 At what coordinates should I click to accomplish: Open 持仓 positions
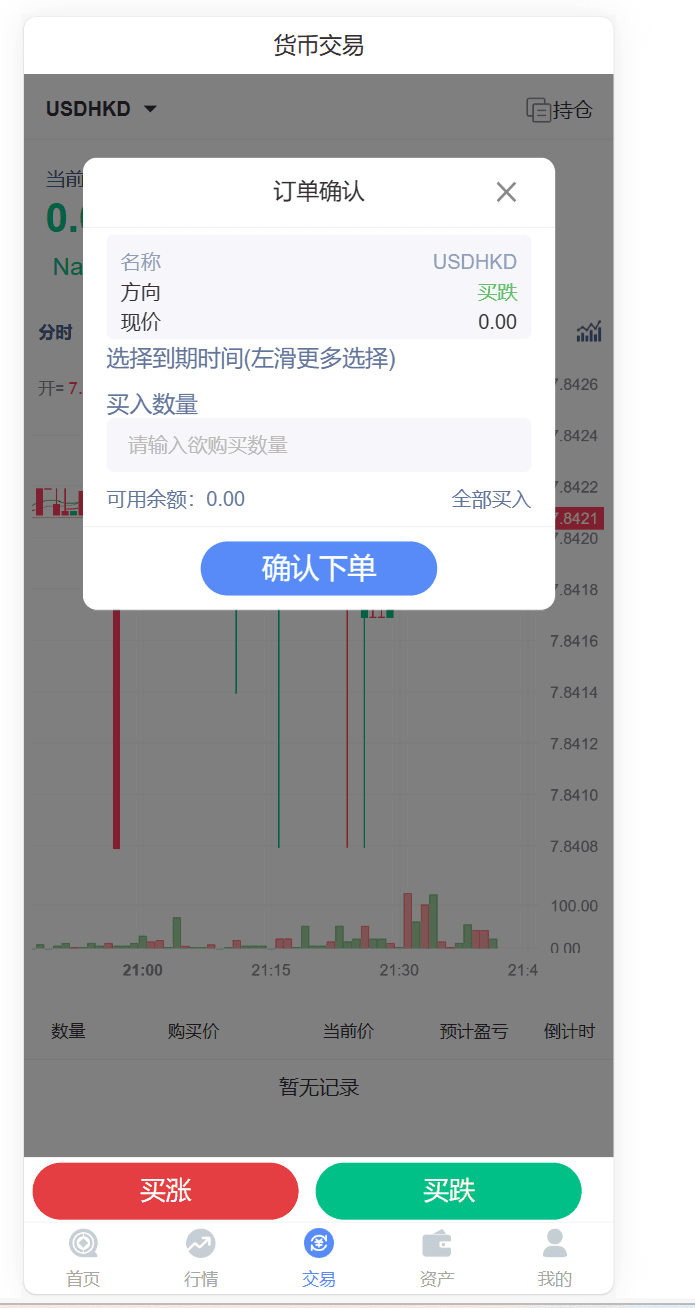pos(559,110)
